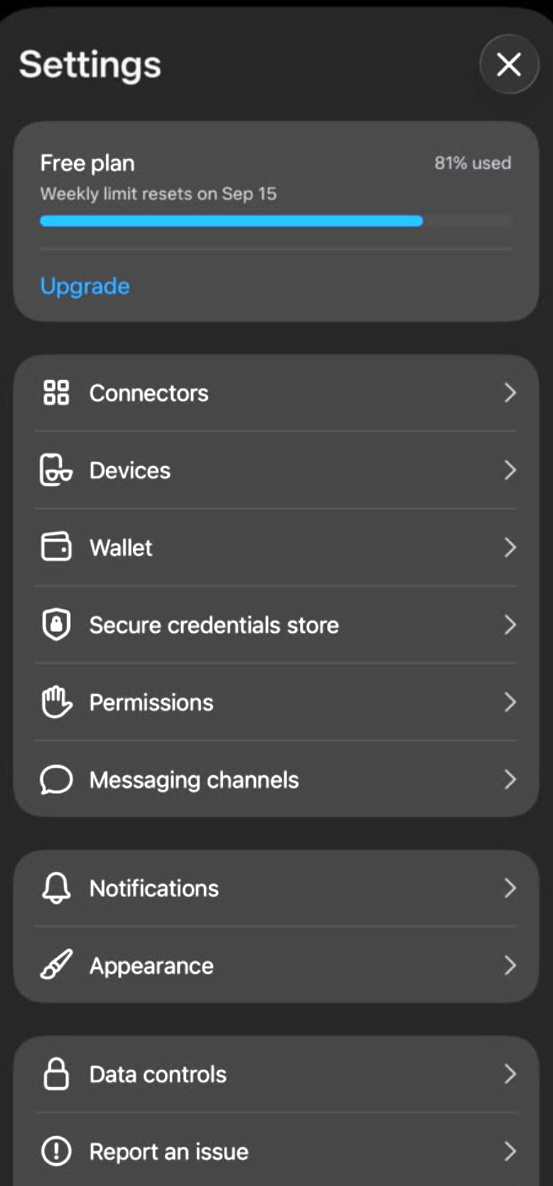This screenshot has width=553, height=1186.
Task: Open Permissions settings
Action: coord(276,703)
